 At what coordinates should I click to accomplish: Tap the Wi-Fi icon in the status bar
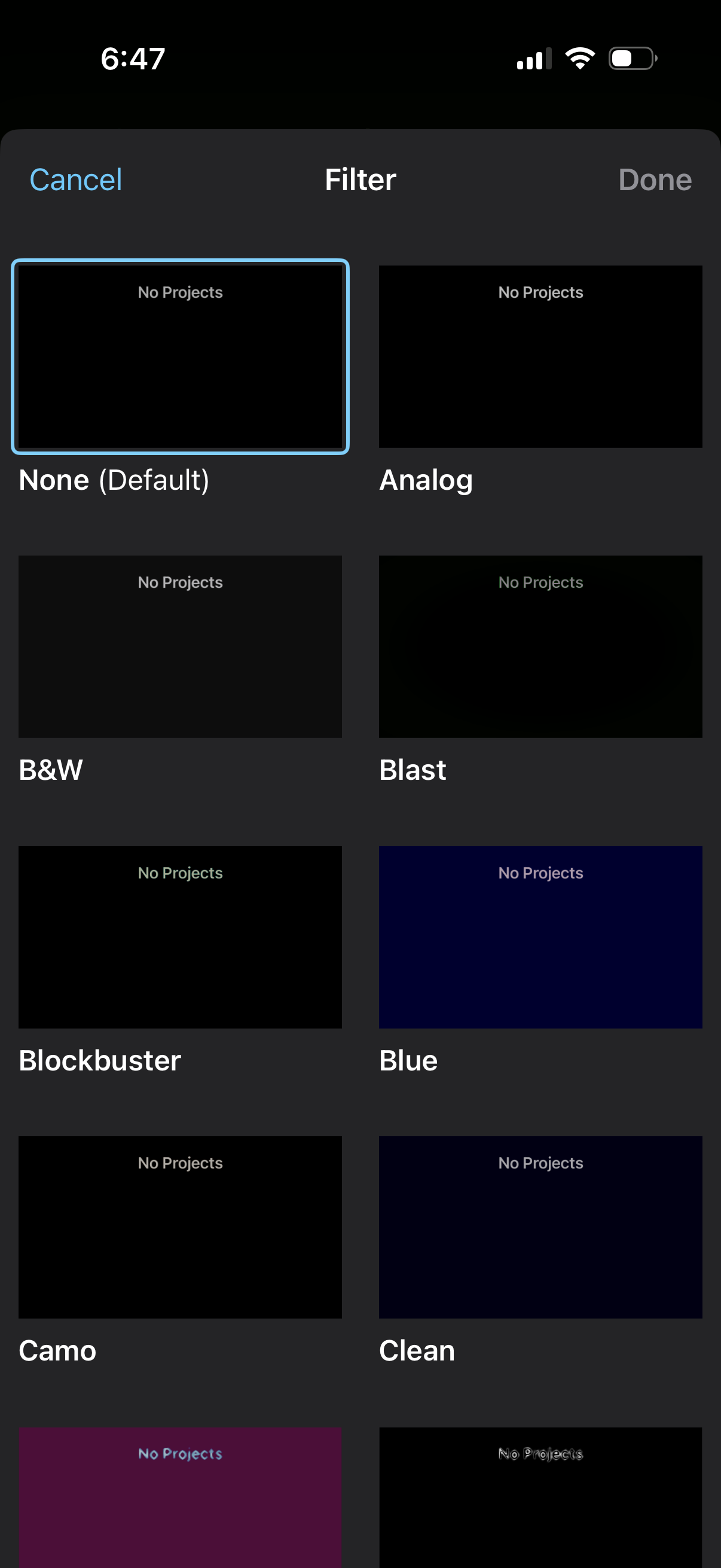pyautogui.click(x=580, y=58)
